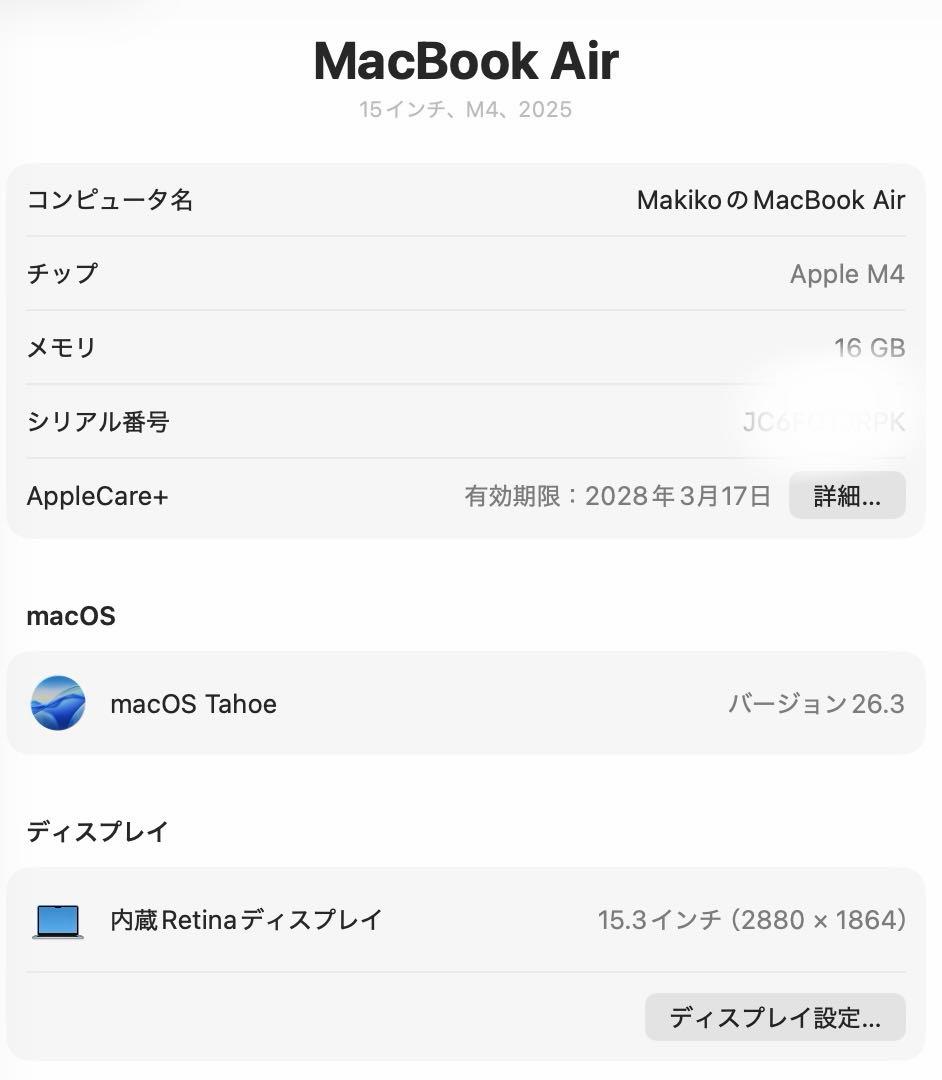
Task: Click the AppleCare+ expiration date text
Action: click(x=617, y=495)
